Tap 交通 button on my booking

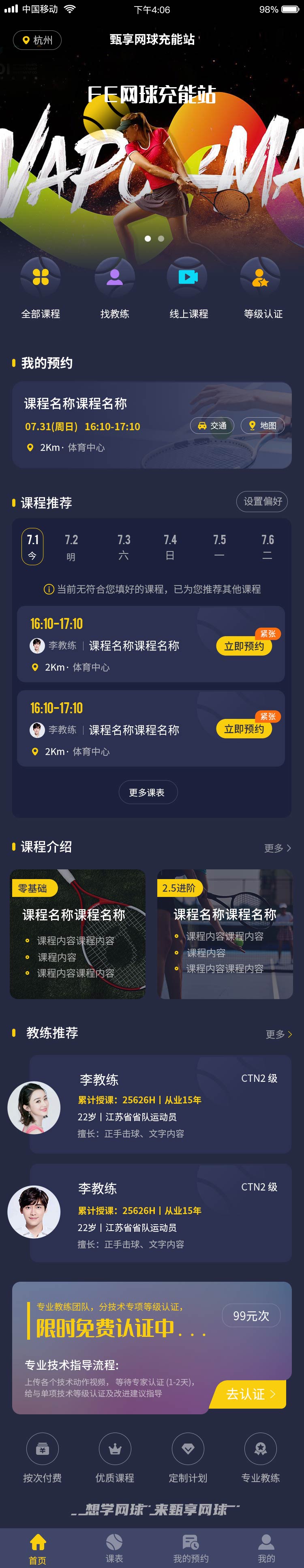[212, 425]
